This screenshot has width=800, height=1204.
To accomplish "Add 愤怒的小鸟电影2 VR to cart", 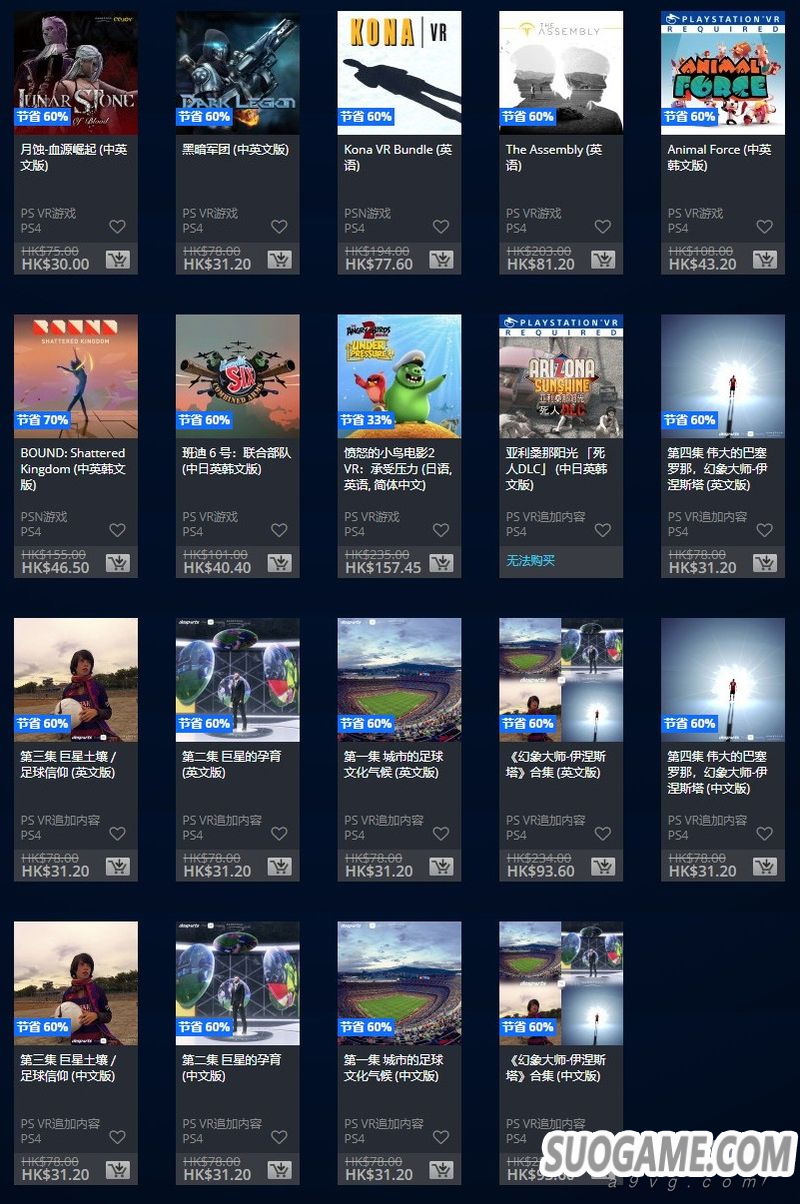I will coord(441,563).
